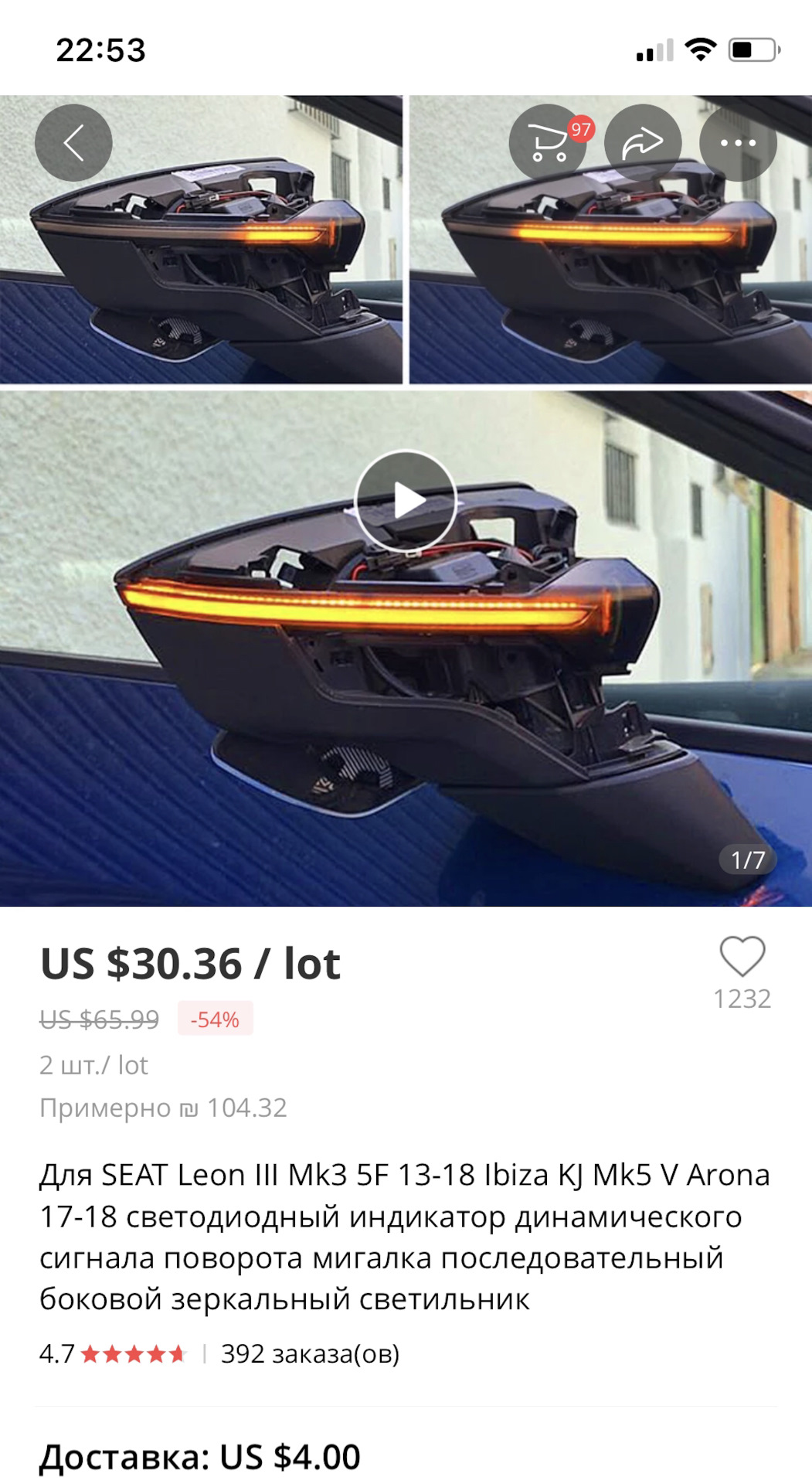
Task: Go back to the previous page
Action: [73, 143]
